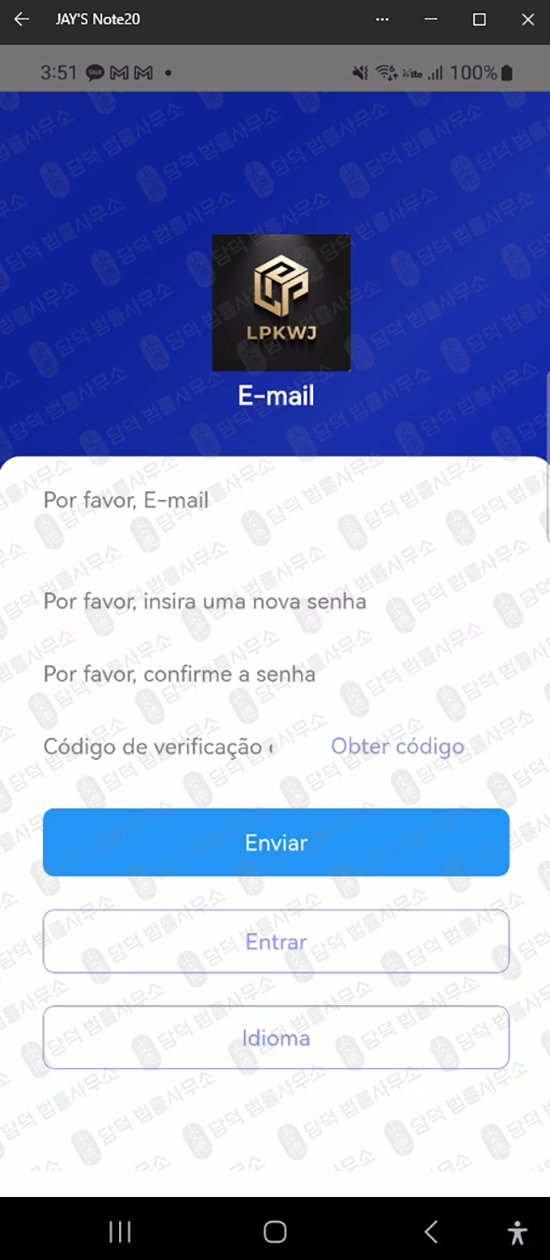Open the Idioma language selector
Image resolution: width=550 pixels, height=1260 pixels.
point(276,1037)
